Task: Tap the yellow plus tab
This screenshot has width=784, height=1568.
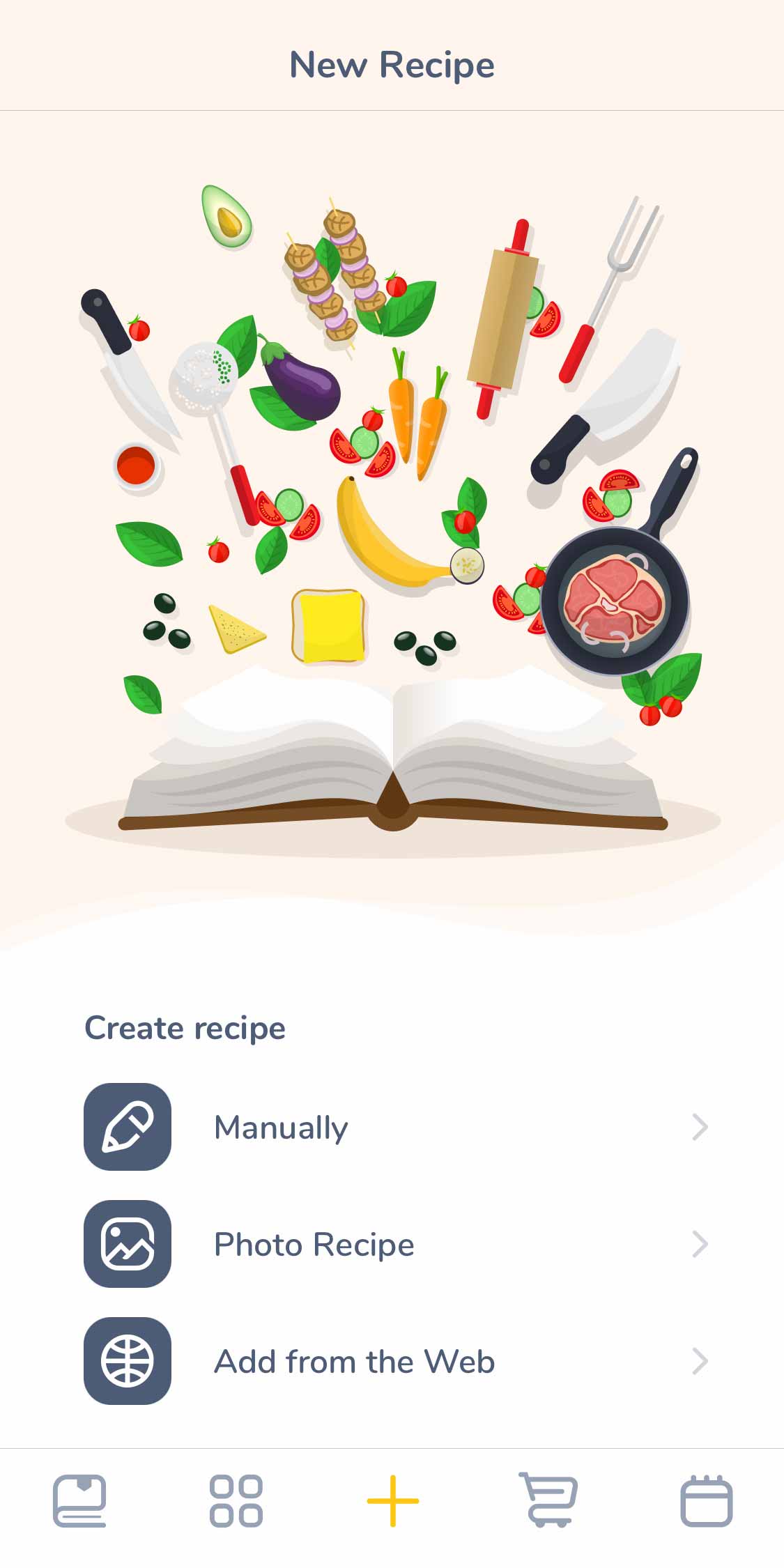Action: [x=392, y=1500]
